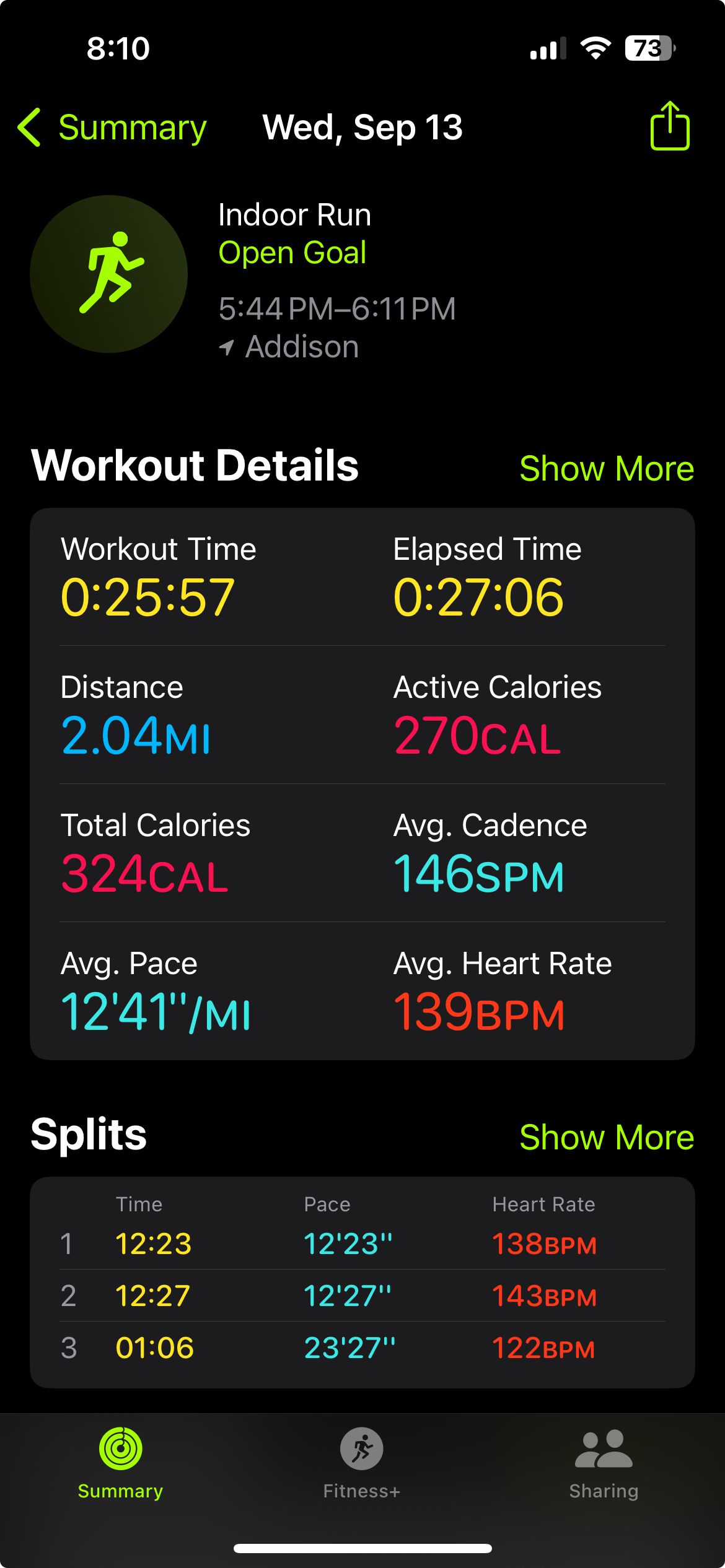Show more Workout Details
This screenshot has width=725, height=1568.
pos(607,468)
